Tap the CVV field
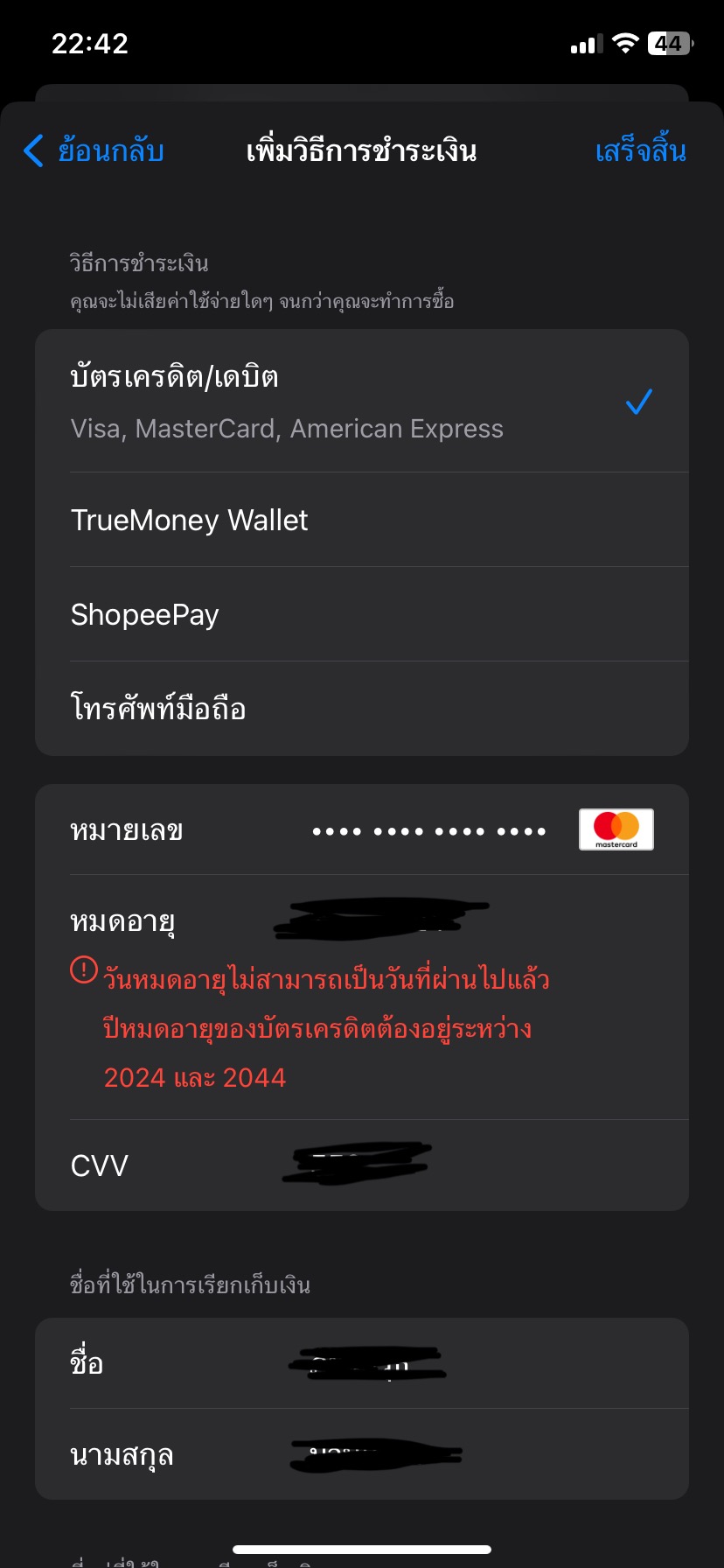The height and width of the screenshot is (1568, 724). (362, 1165)
